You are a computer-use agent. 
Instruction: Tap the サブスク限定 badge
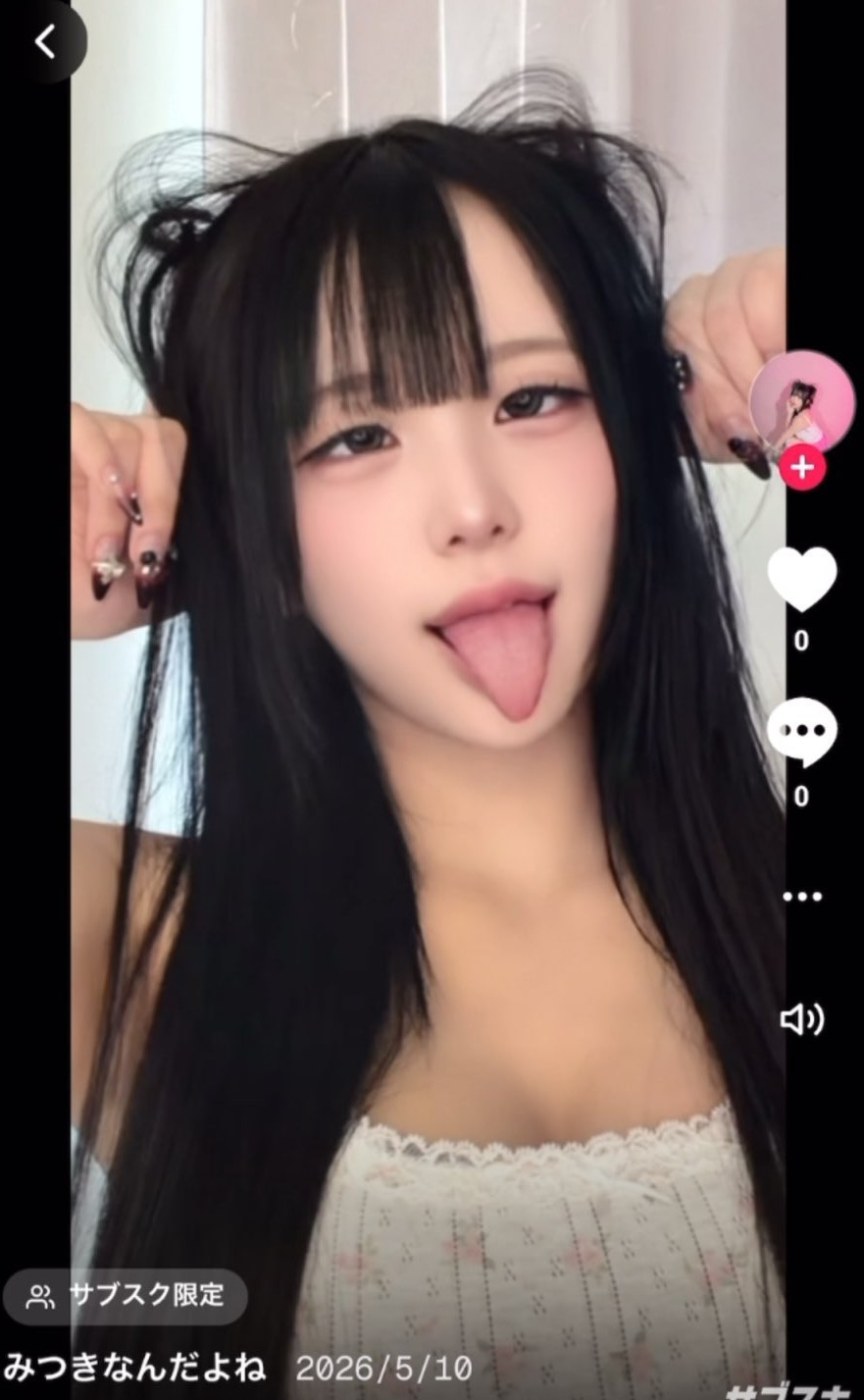tap(125, 1297)
